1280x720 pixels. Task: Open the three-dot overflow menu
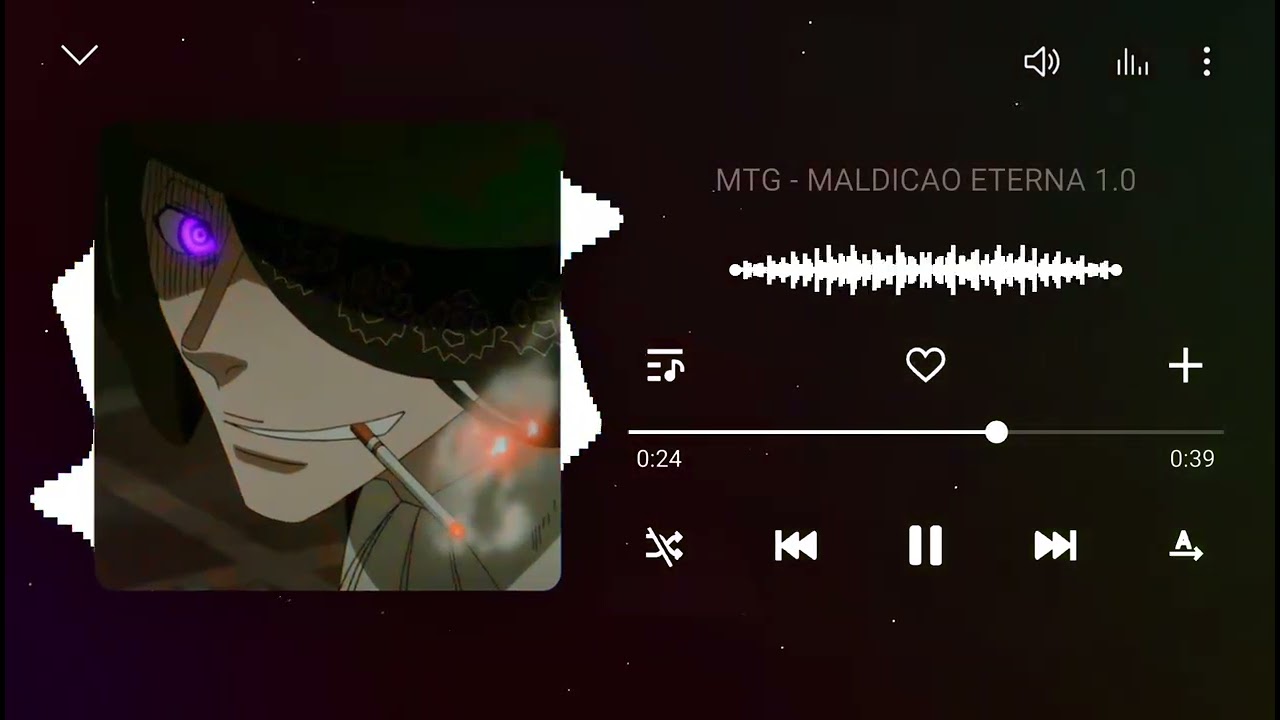point(1206,62)
